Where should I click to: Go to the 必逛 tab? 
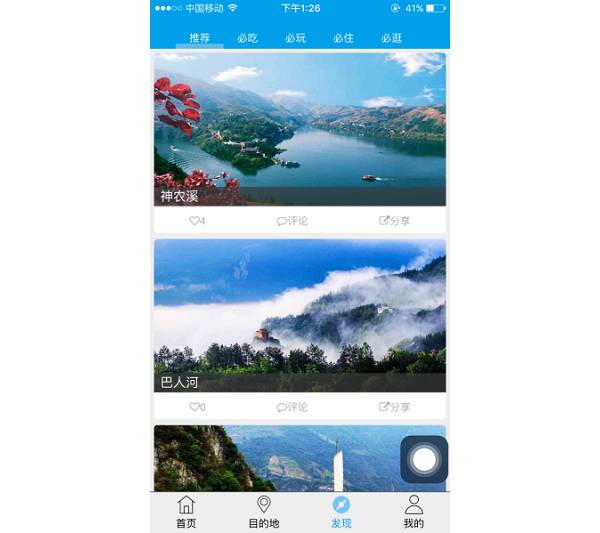pyautogui.click(x=391, y=38)
